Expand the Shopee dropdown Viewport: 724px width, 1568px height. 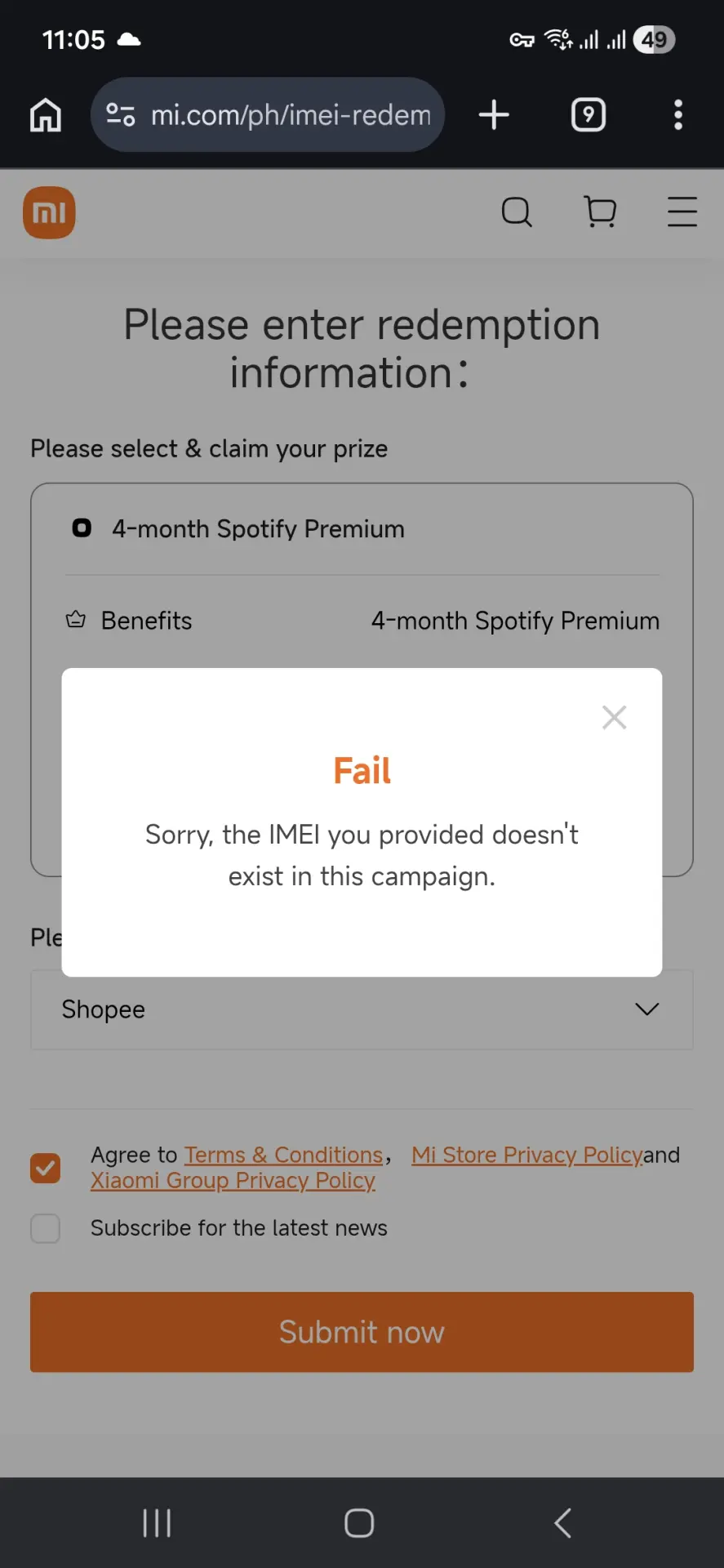click(362, 1009)
